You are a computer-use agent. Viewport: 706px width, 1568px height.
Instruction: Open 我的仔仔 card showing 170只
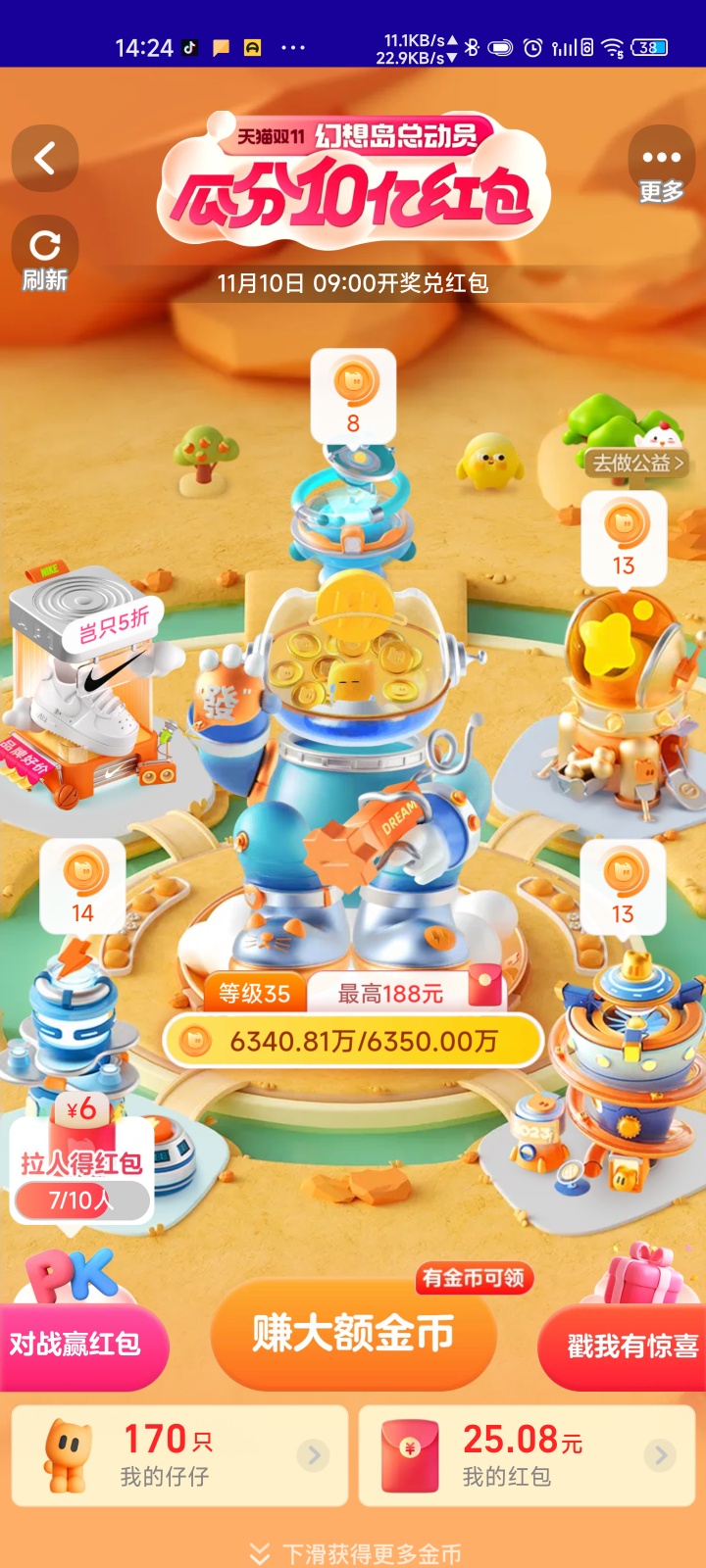point(180,1455)
